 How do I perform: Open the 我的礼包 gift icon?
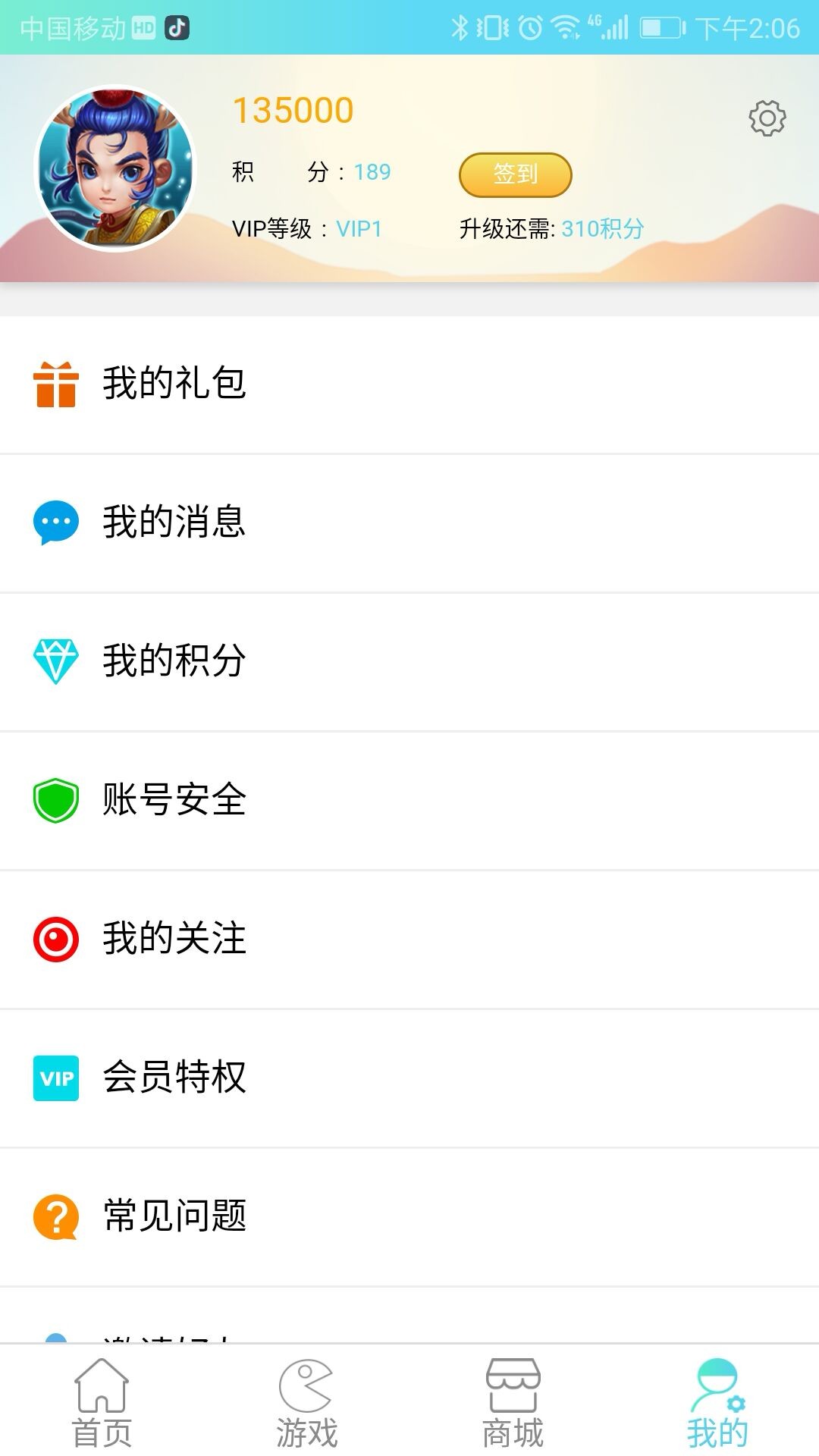55,385
